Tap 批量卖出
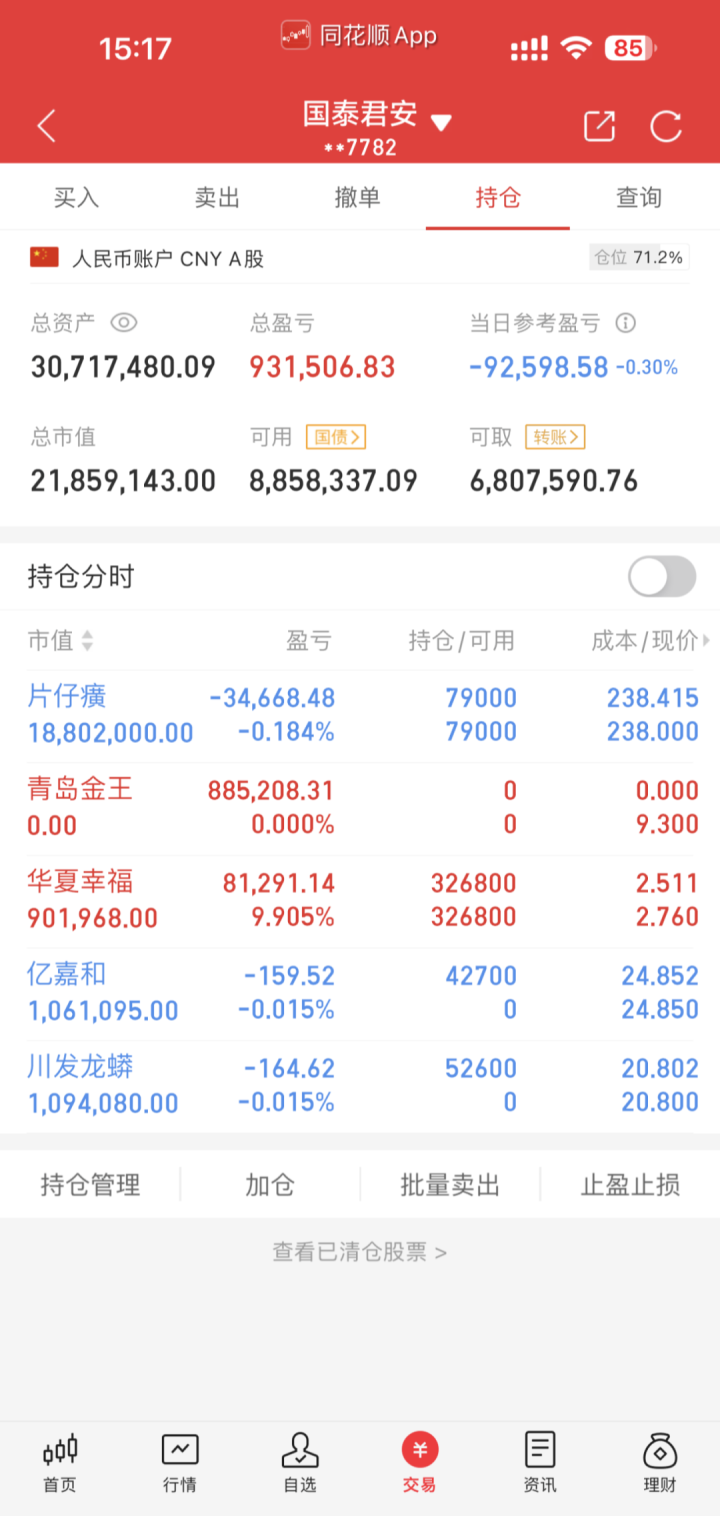Screen dimensions: 720x1516 click(x=450, y=1186)
